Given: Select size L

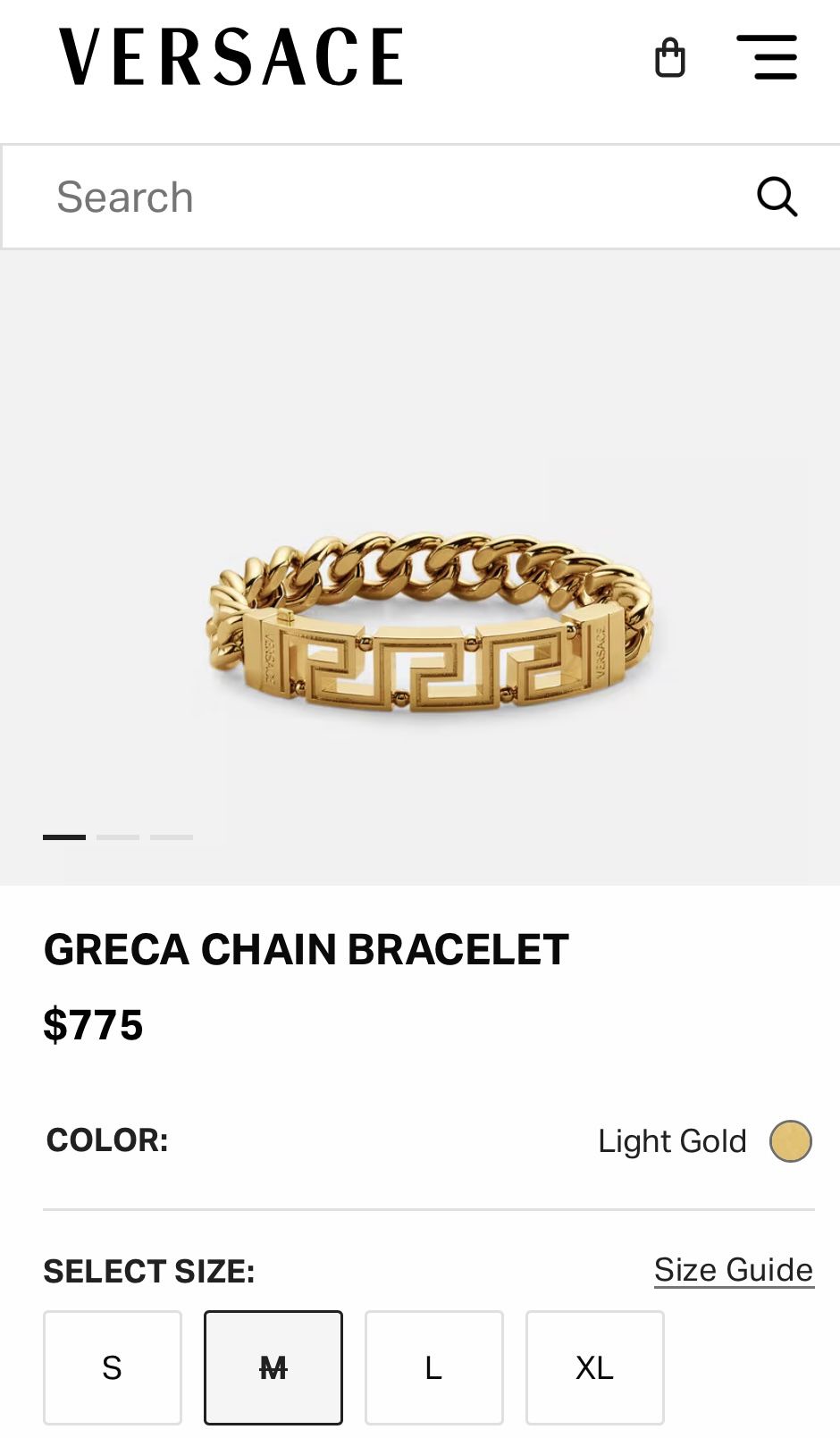Looking at the screenshot, I should (433, 1367).
